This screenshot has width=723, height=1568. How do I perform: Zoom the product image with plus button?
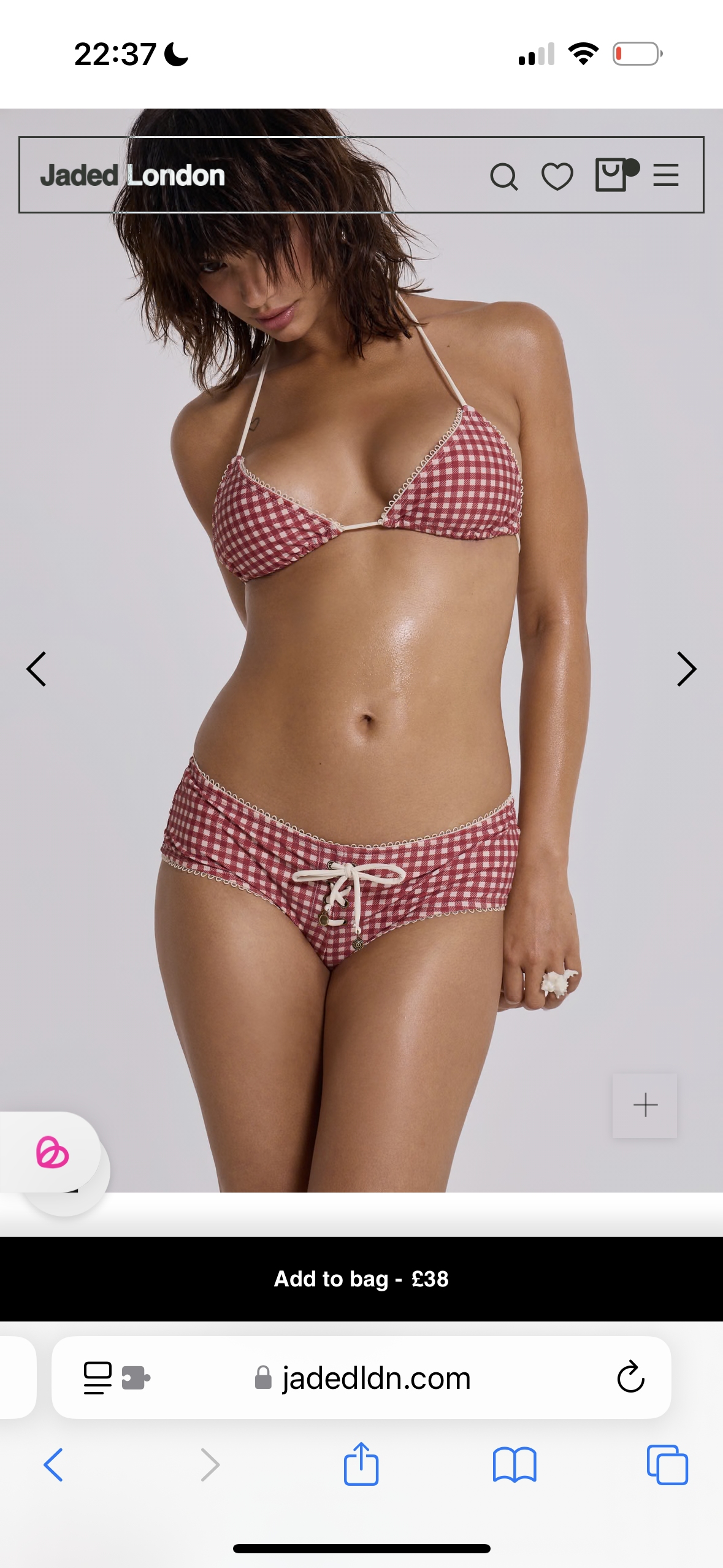tap(645, 1105)
